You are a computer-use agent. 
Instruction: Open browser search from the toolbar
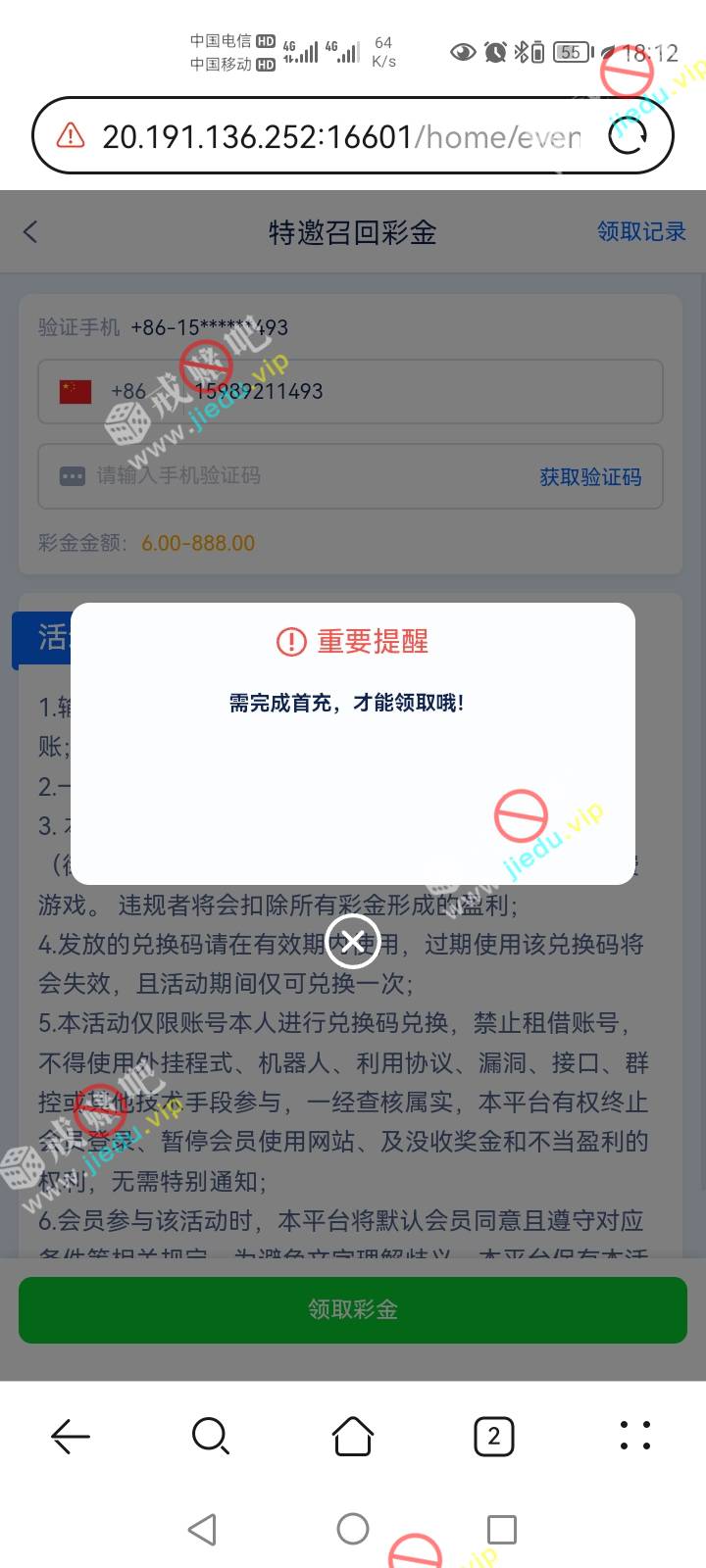tap(211, 1437)
